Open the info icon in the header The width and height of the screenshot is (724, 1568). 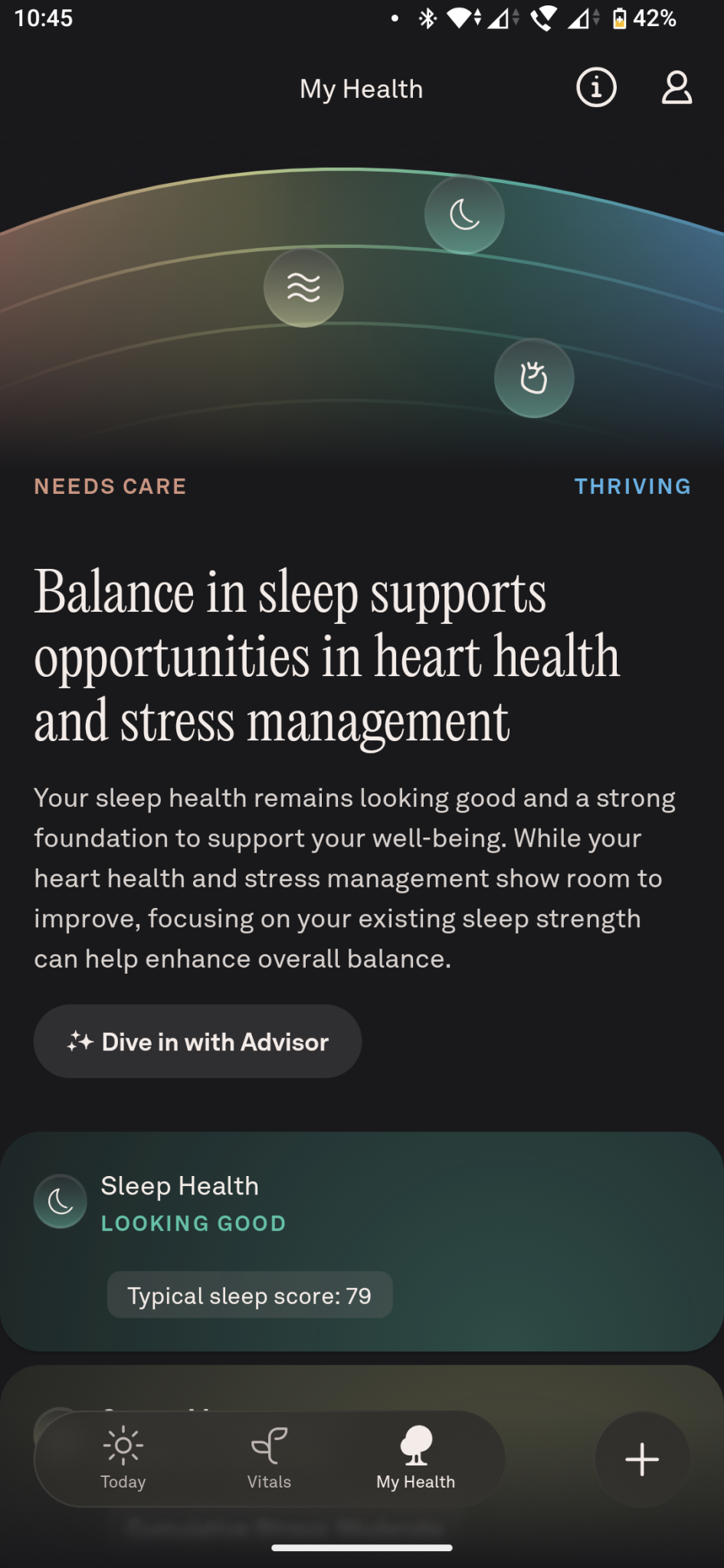coord(596,88)
